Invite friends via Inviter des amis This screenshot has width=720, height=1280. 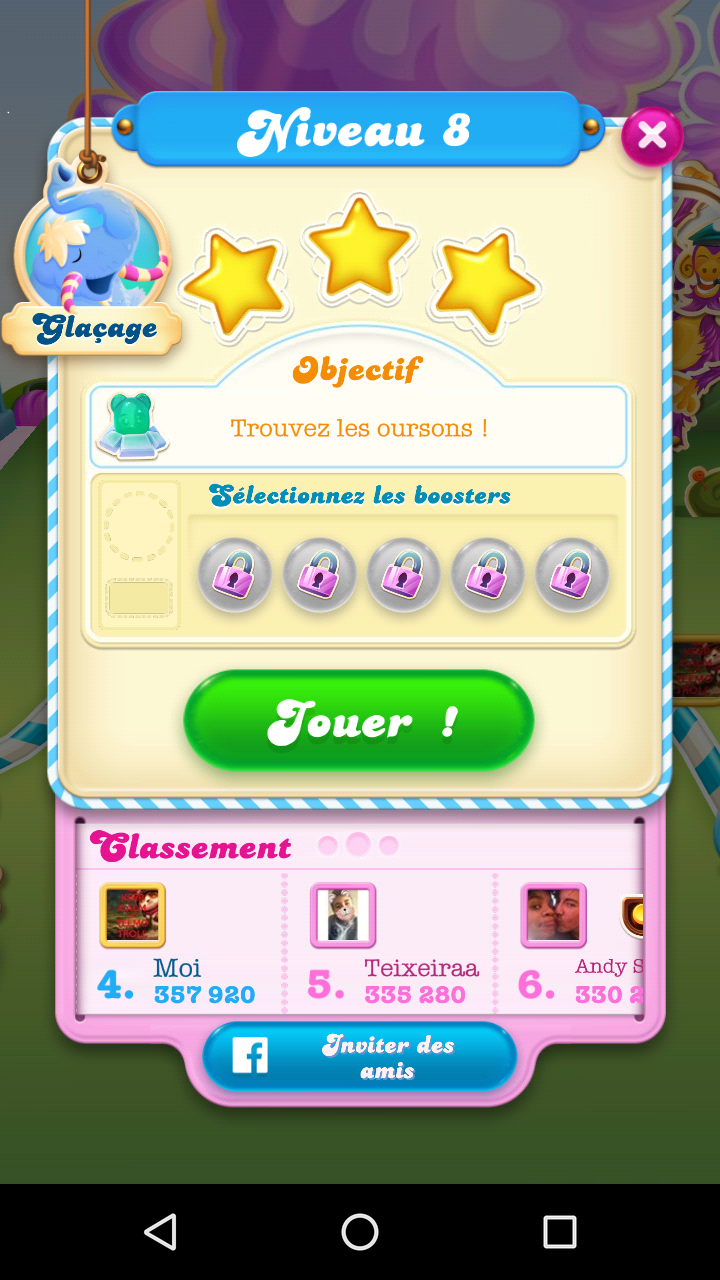tap(360, 1057)
